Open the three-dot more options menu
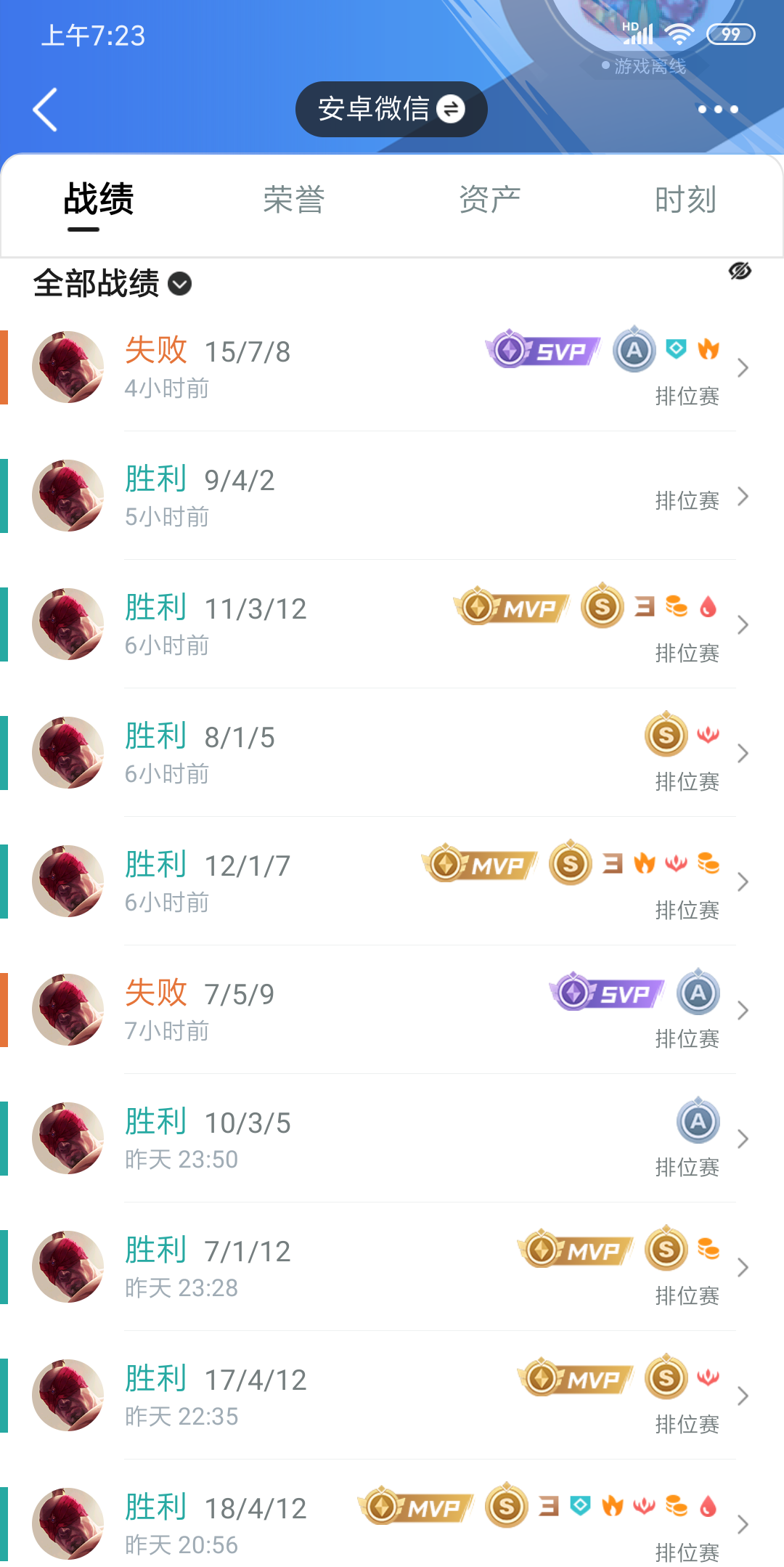The width and height of the screenshot is (784, 1567). click(x=717, y=110)
